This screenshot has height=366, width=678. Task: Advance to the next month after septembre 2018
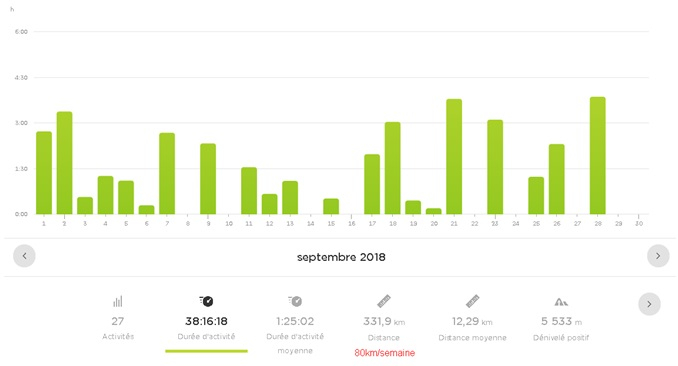pos(658,256)
